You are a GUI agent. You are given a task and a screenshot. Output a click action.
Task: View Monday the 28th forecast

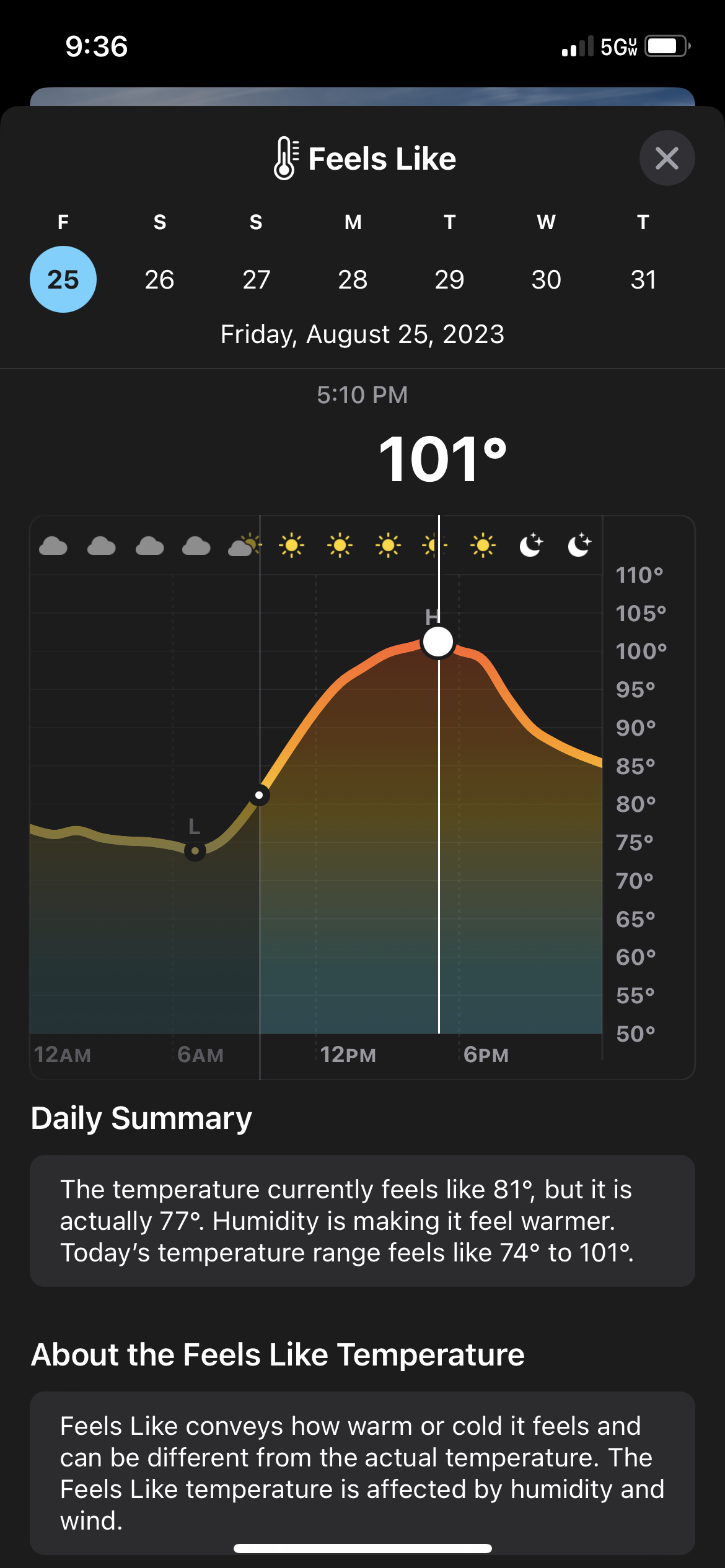[x=353, y=279]
